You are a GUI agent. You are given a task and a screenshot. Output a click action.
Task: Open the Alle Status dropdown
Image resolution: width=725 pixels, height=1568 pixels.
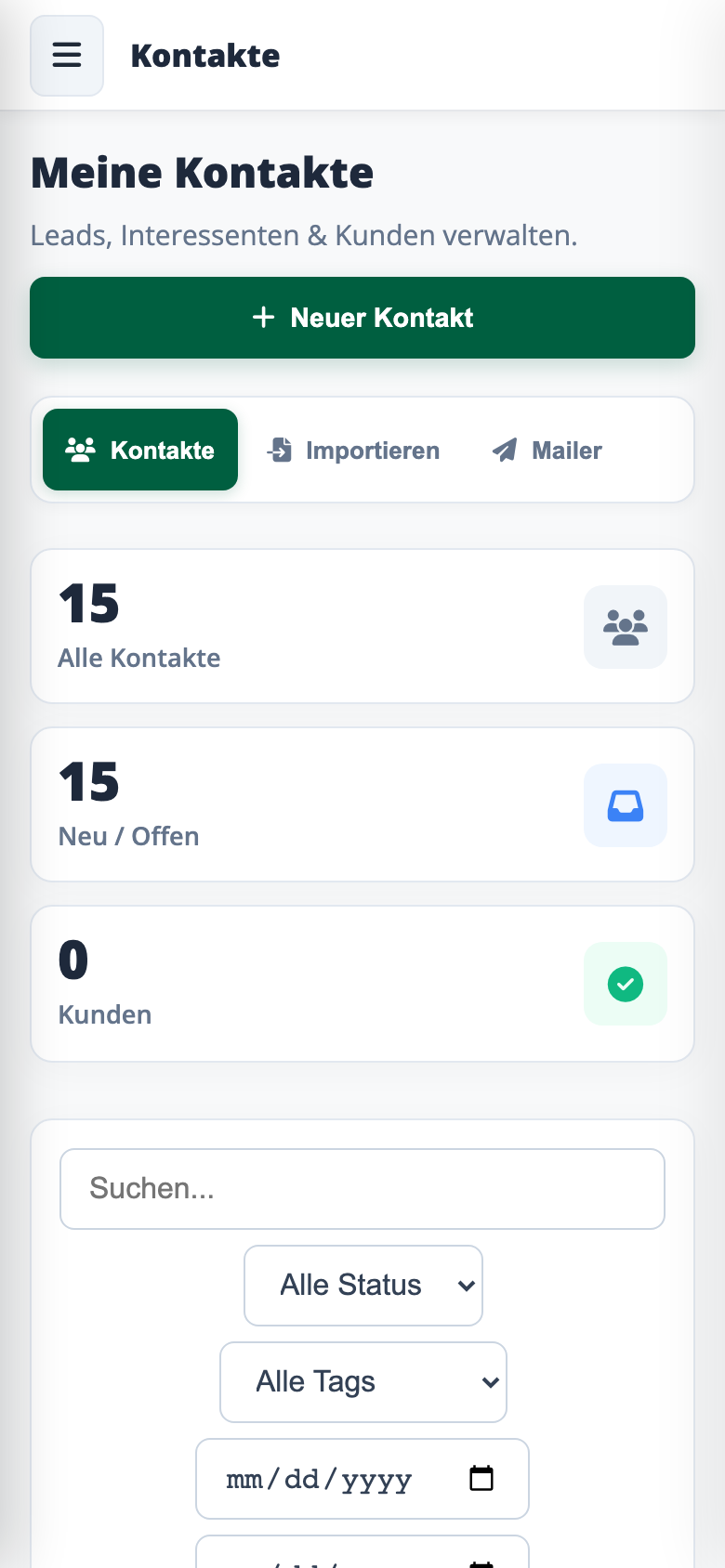coord(362,1285)
